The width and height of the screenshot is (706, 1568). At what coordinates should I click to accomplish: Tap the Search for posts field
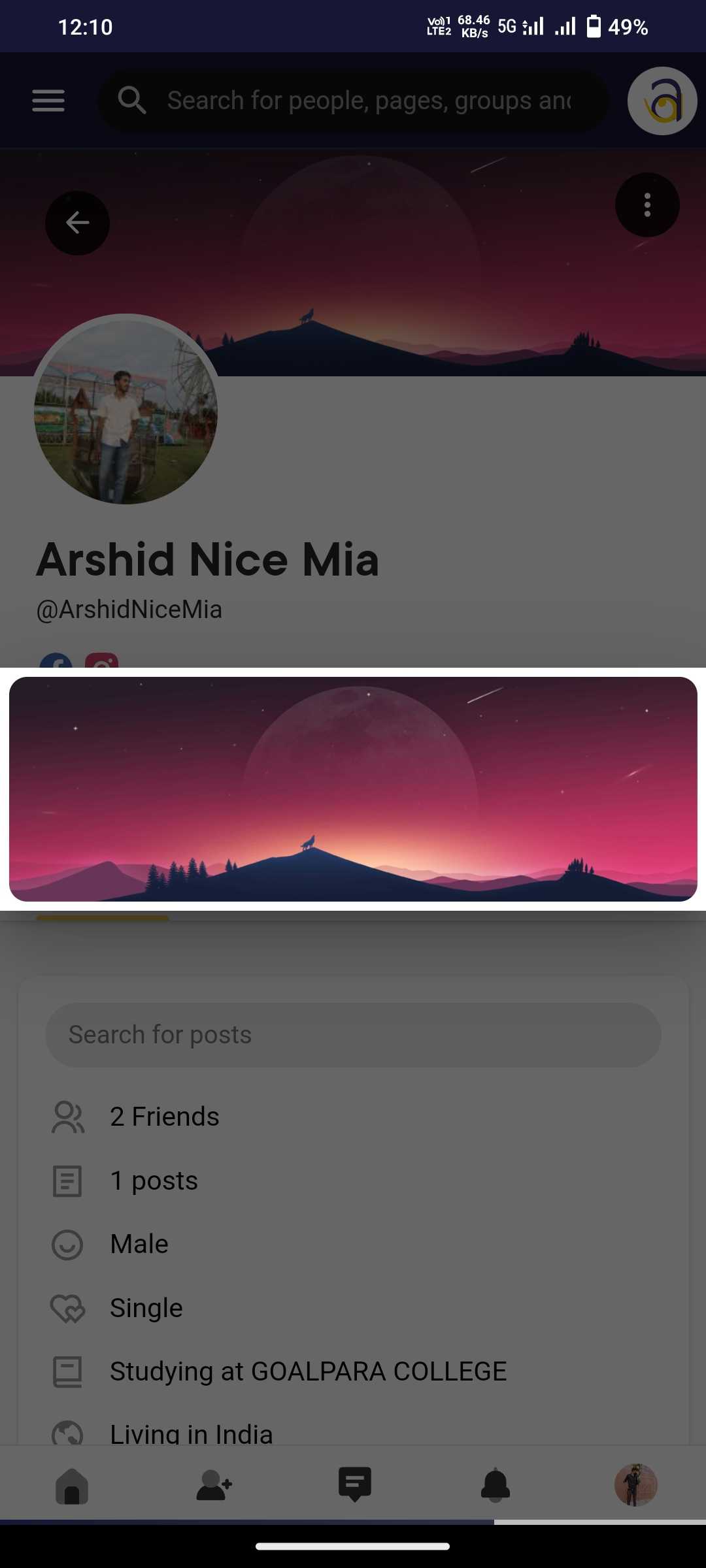point(353,1035)
